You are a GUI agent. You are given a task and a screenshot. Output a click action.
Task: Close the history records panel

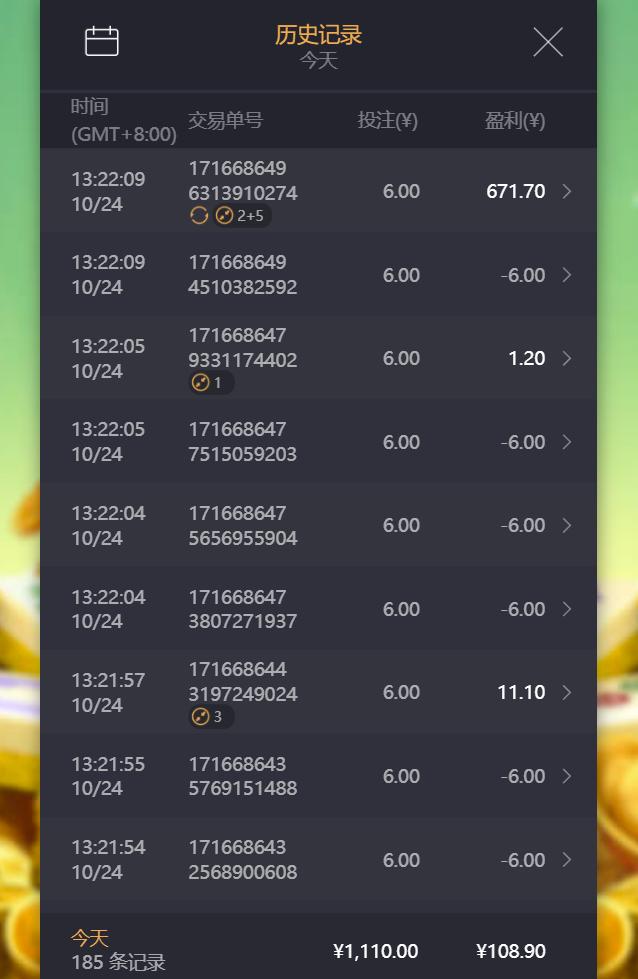pyautogui.click(x=548, y=42)
